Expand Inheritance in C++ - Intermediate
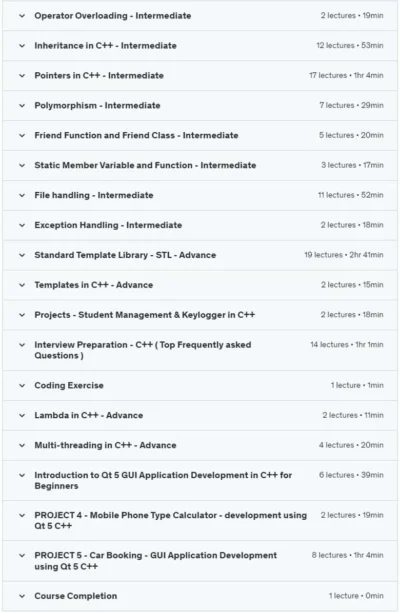400x613 pixels. click(x=200, y=46)
